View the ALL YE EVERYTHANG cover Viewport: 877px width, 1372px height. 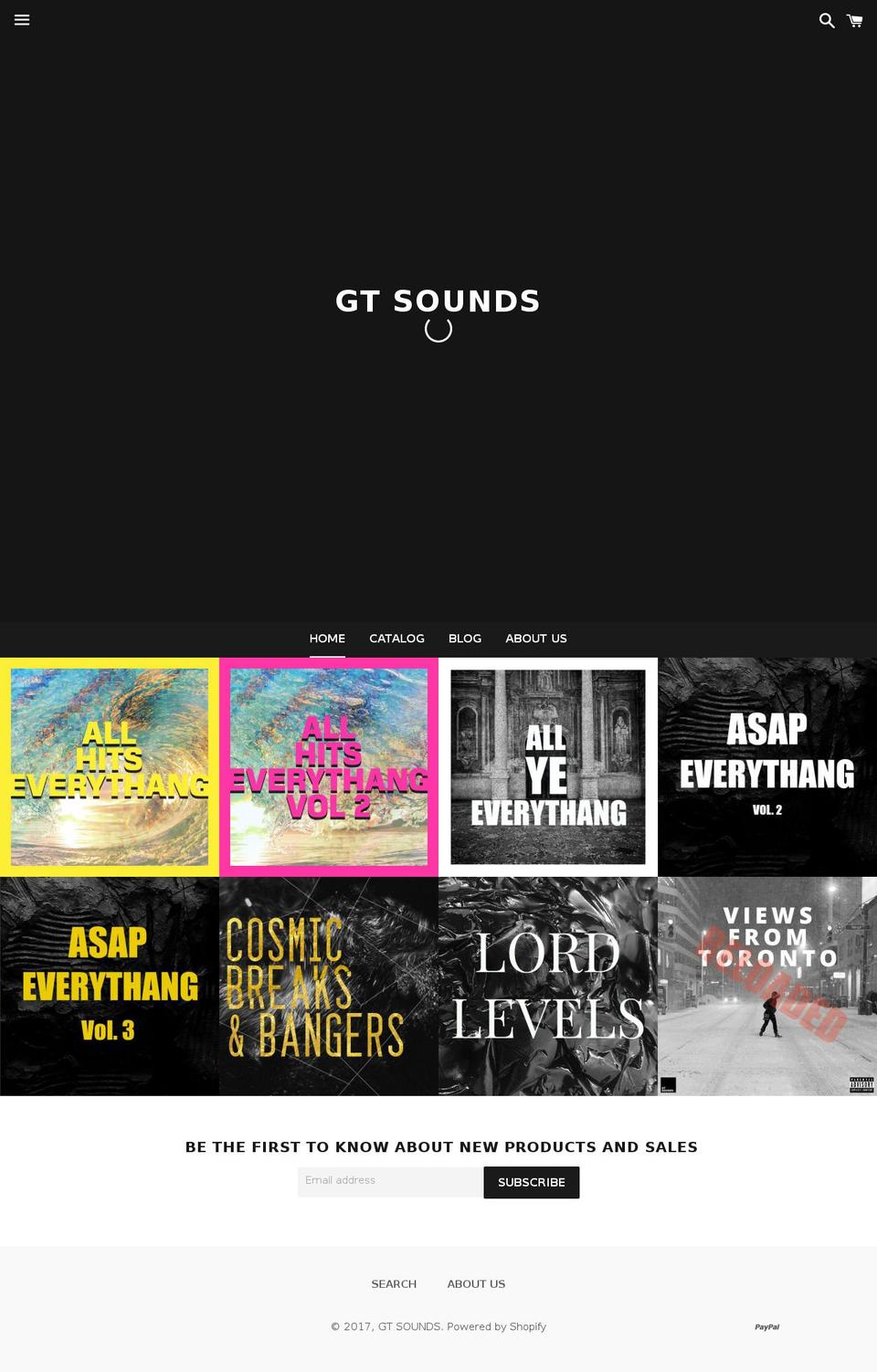[548, 767]
